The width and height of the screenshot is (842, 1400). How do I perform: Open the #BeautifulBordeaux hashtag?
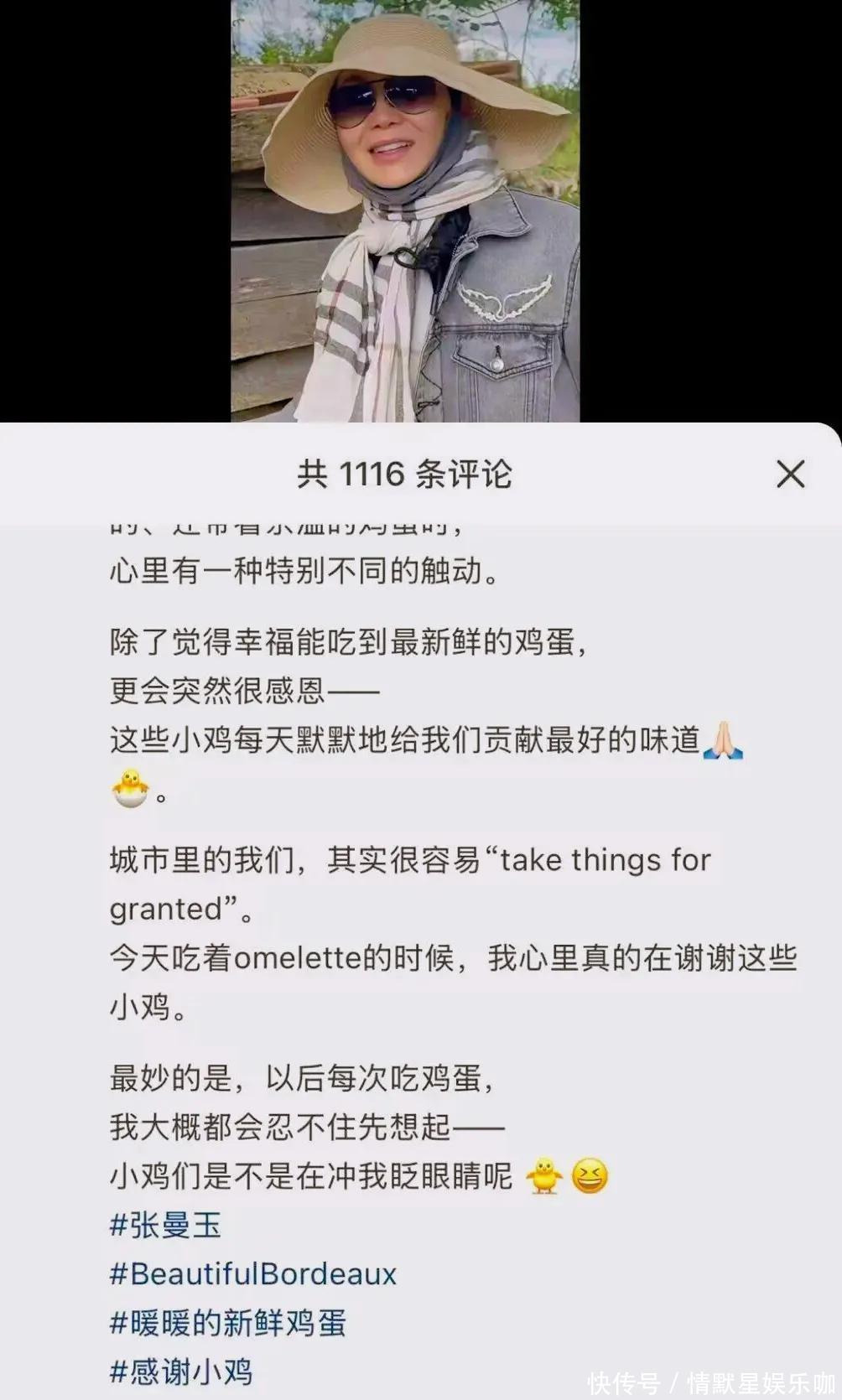tap(252, 1274)
